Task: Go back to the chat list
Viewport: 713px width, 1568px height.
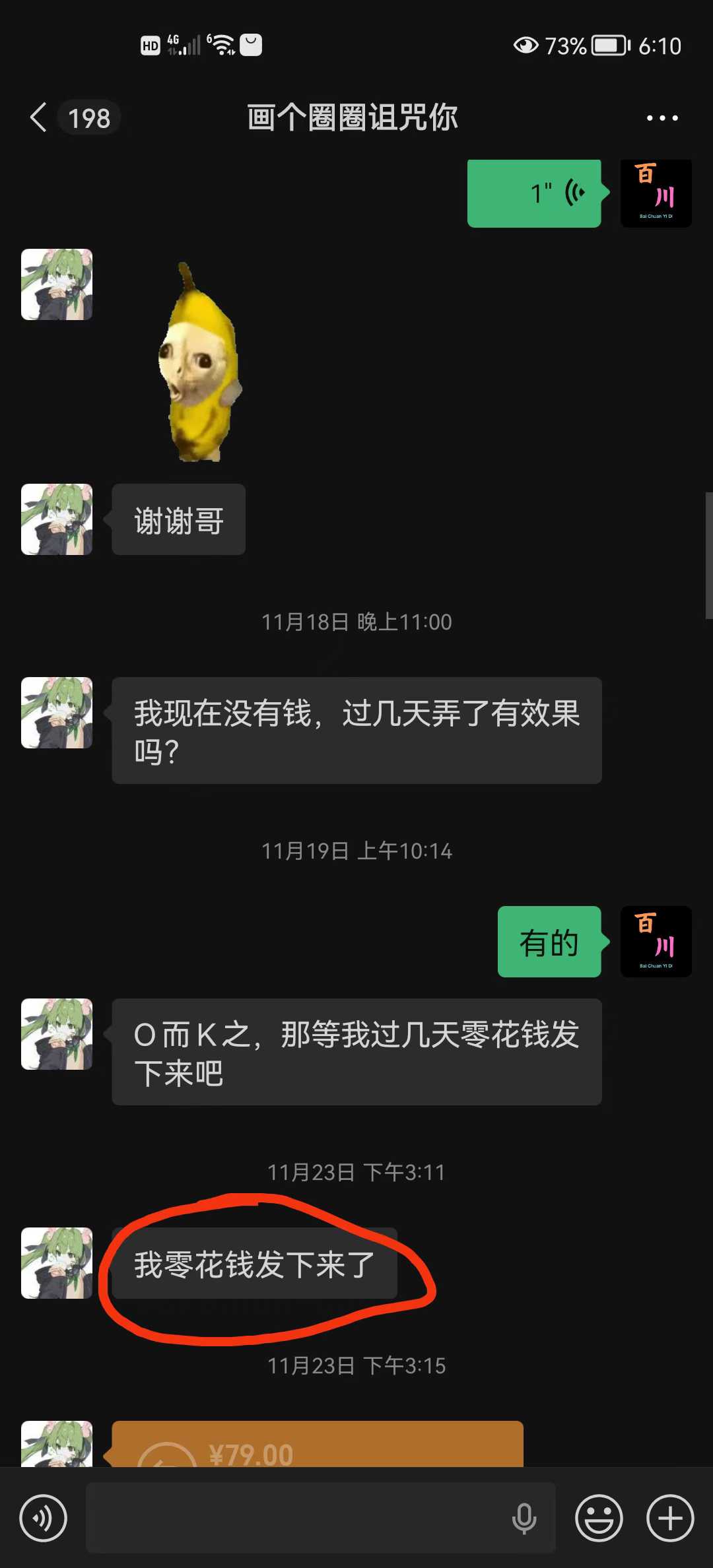Action: tap(40, 118)
